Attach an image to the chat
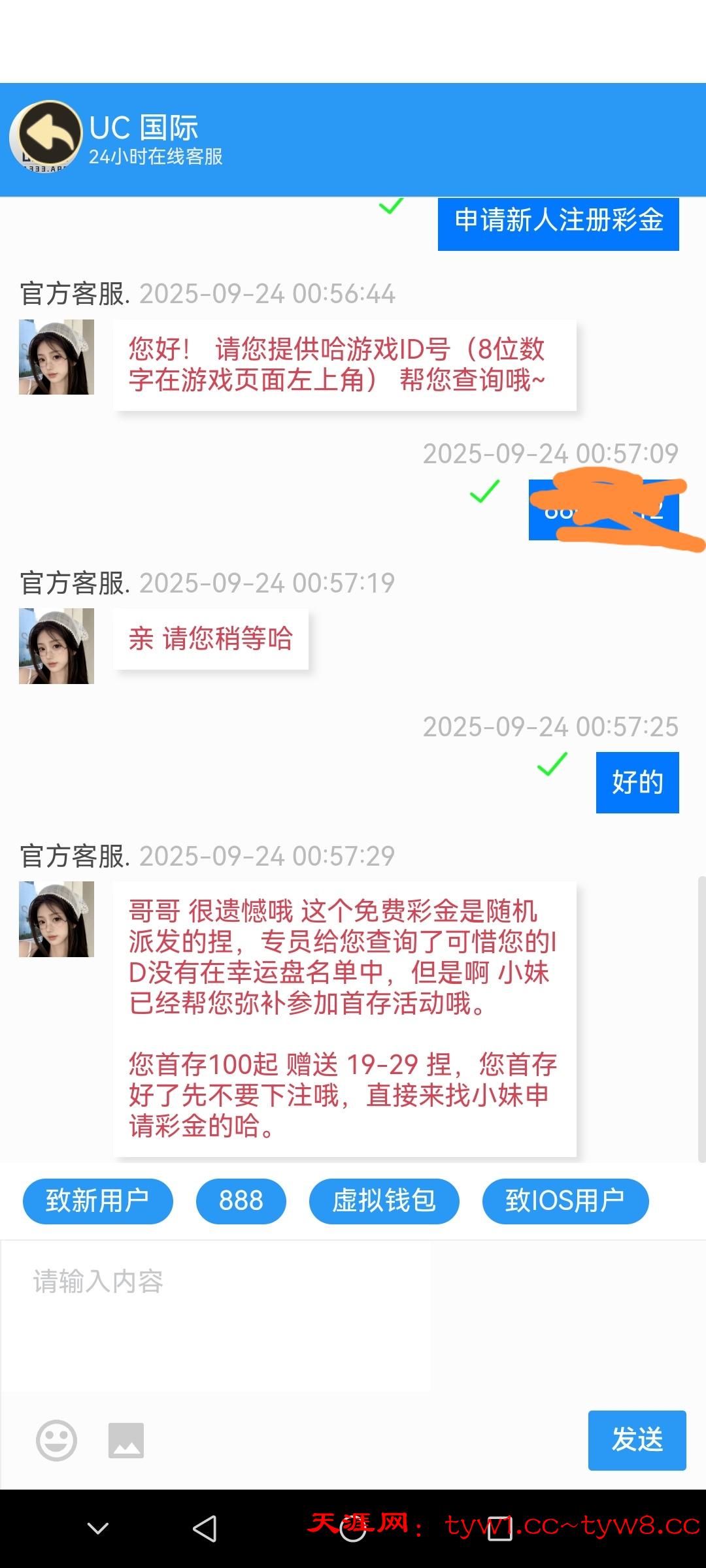Image resolution: width=706 pixels, height=1568 pixels. (x=126, y=1440)
